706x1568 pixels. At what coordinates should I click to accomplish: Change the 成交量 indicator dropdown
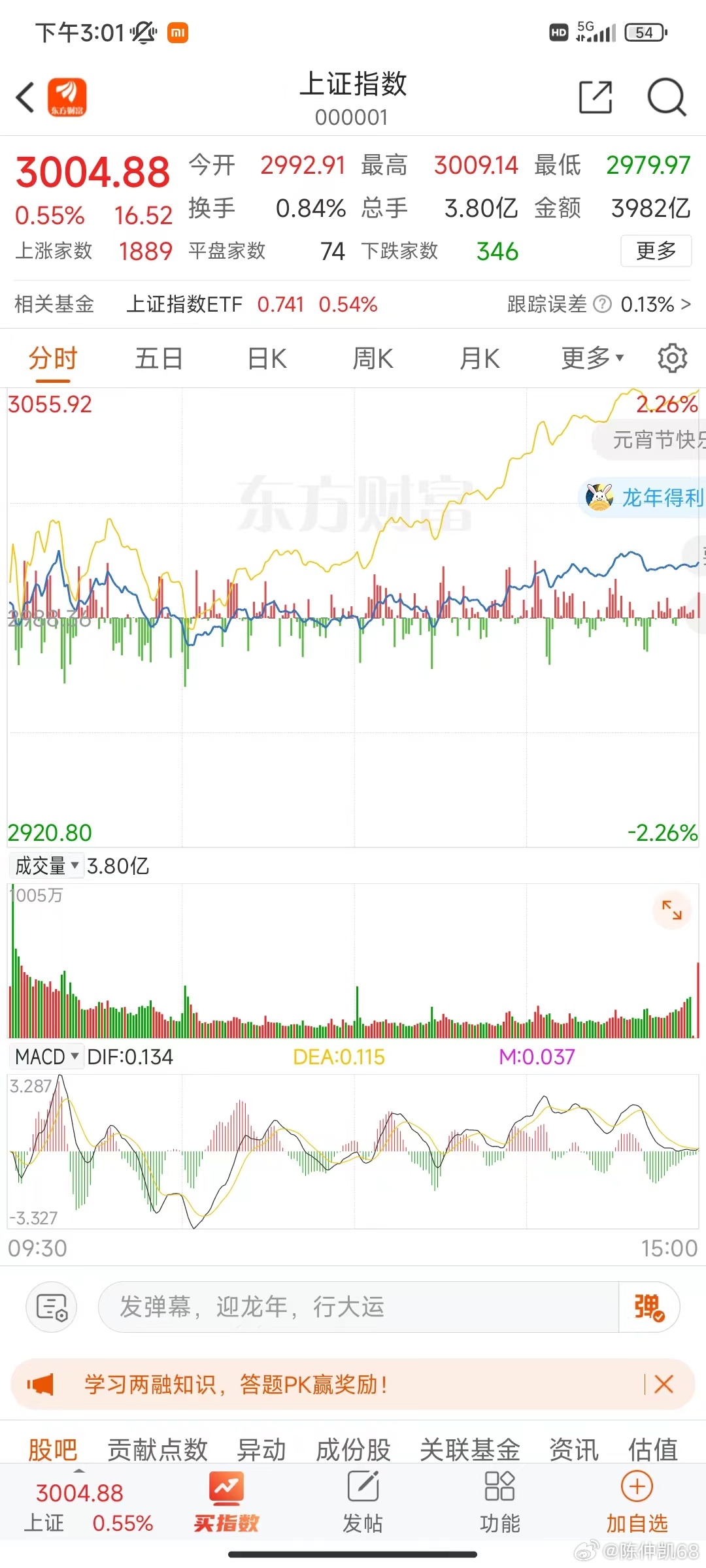pos(47,866)
